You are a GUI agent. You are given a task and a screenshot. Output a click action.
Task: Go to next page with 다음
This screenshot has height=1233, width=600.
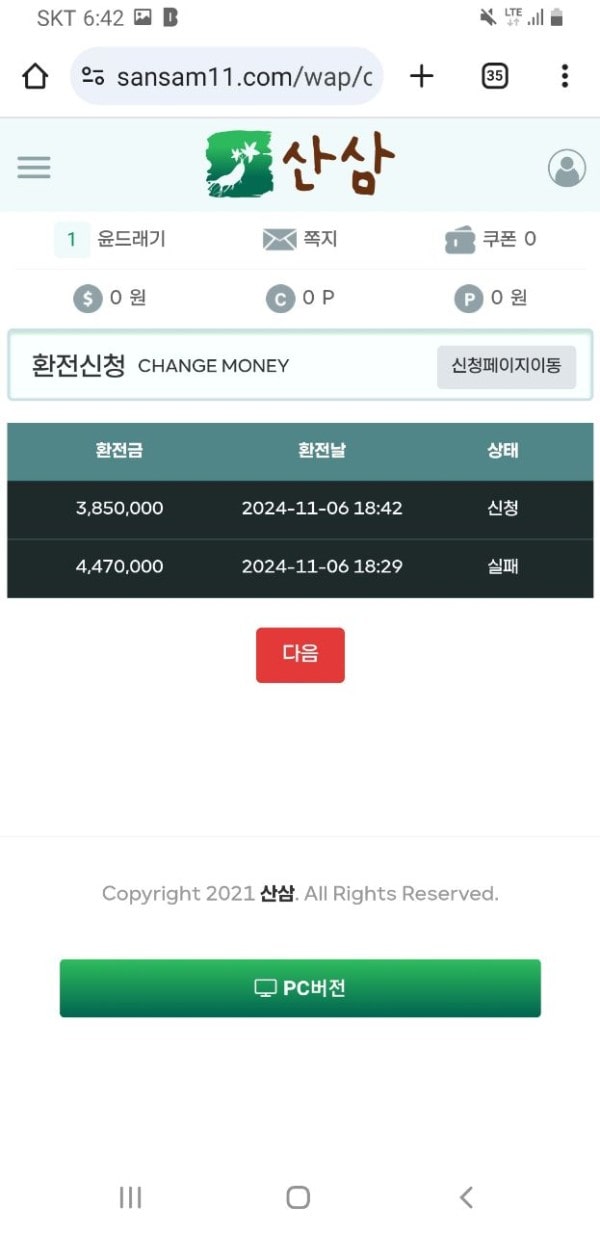click(x=300, y=655)
